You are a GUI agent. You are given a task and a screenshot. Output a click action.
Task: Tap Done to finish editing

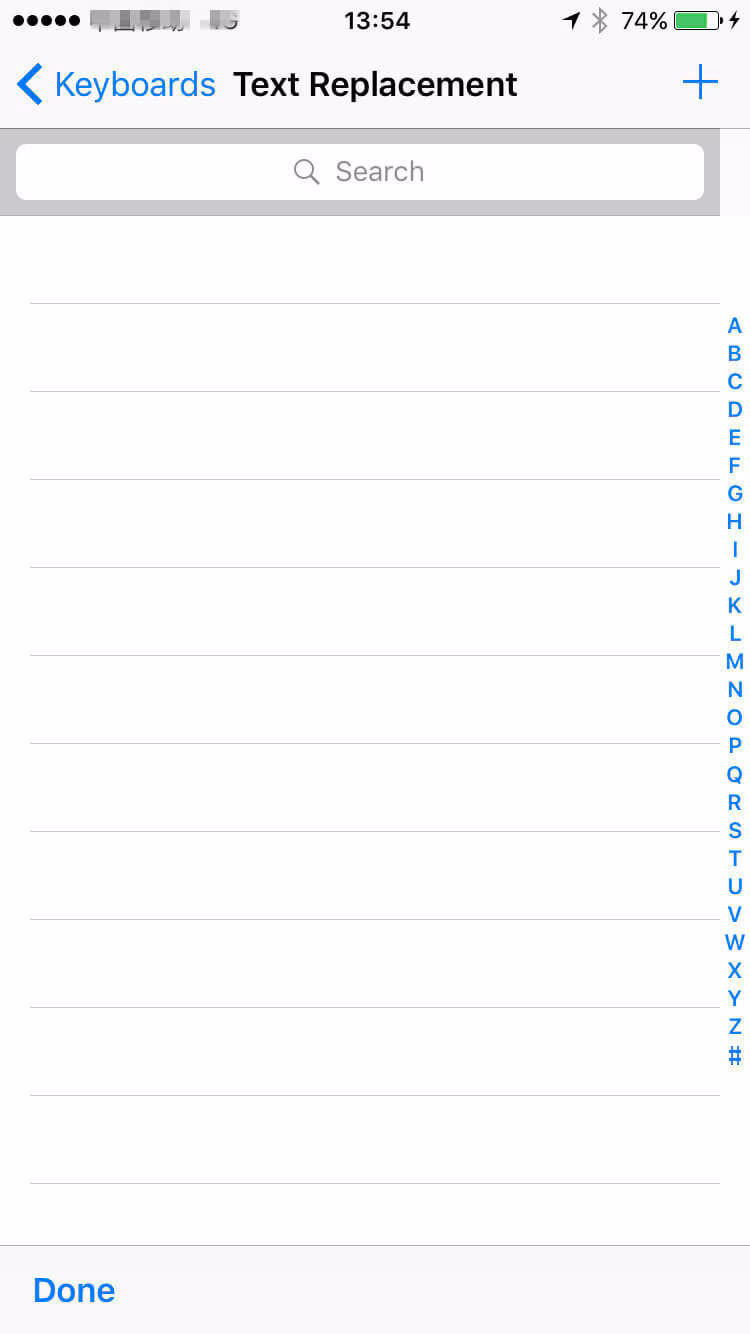pyautogui.click(x=74, y=1290)
